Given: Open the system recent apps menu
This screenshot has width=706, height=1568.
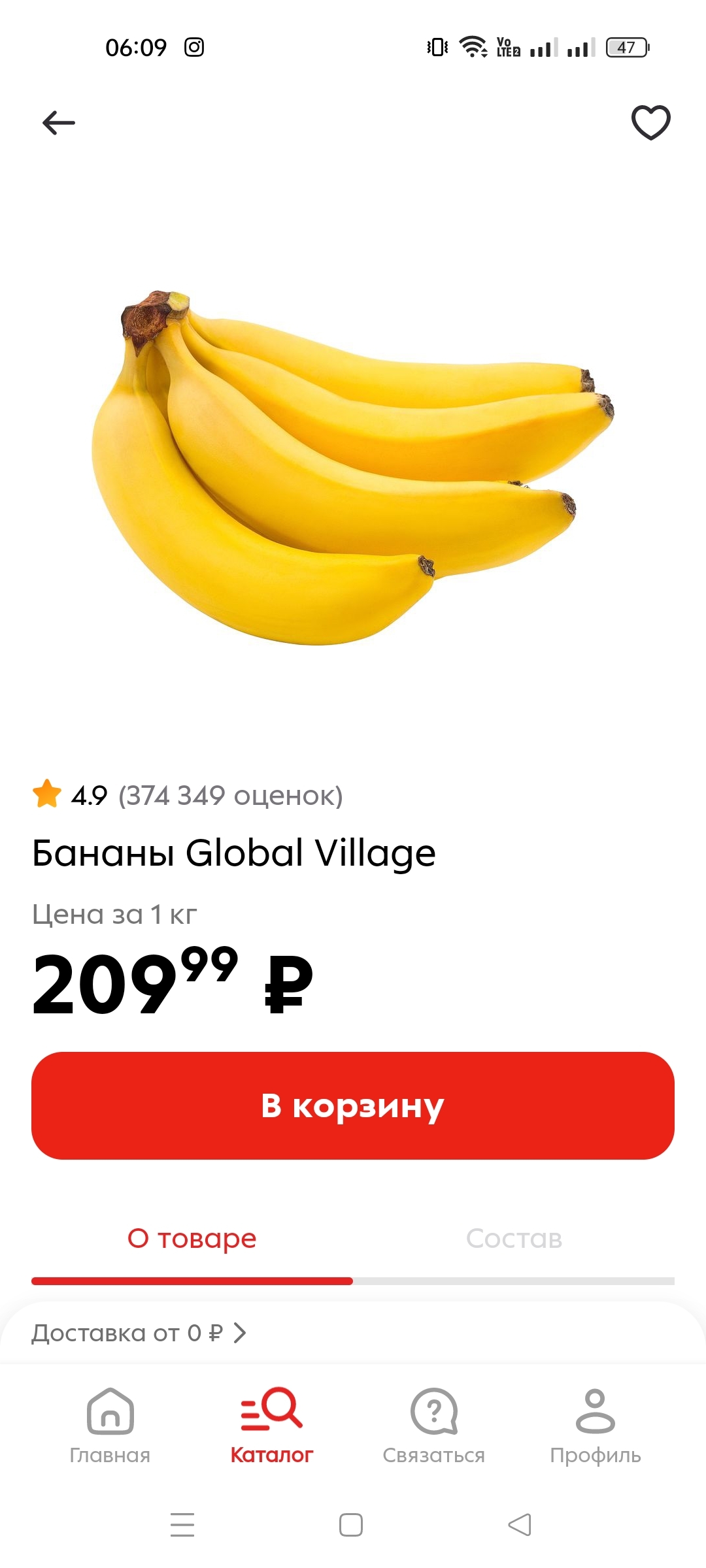Looking at the screenshot, I should point(182,1525).
